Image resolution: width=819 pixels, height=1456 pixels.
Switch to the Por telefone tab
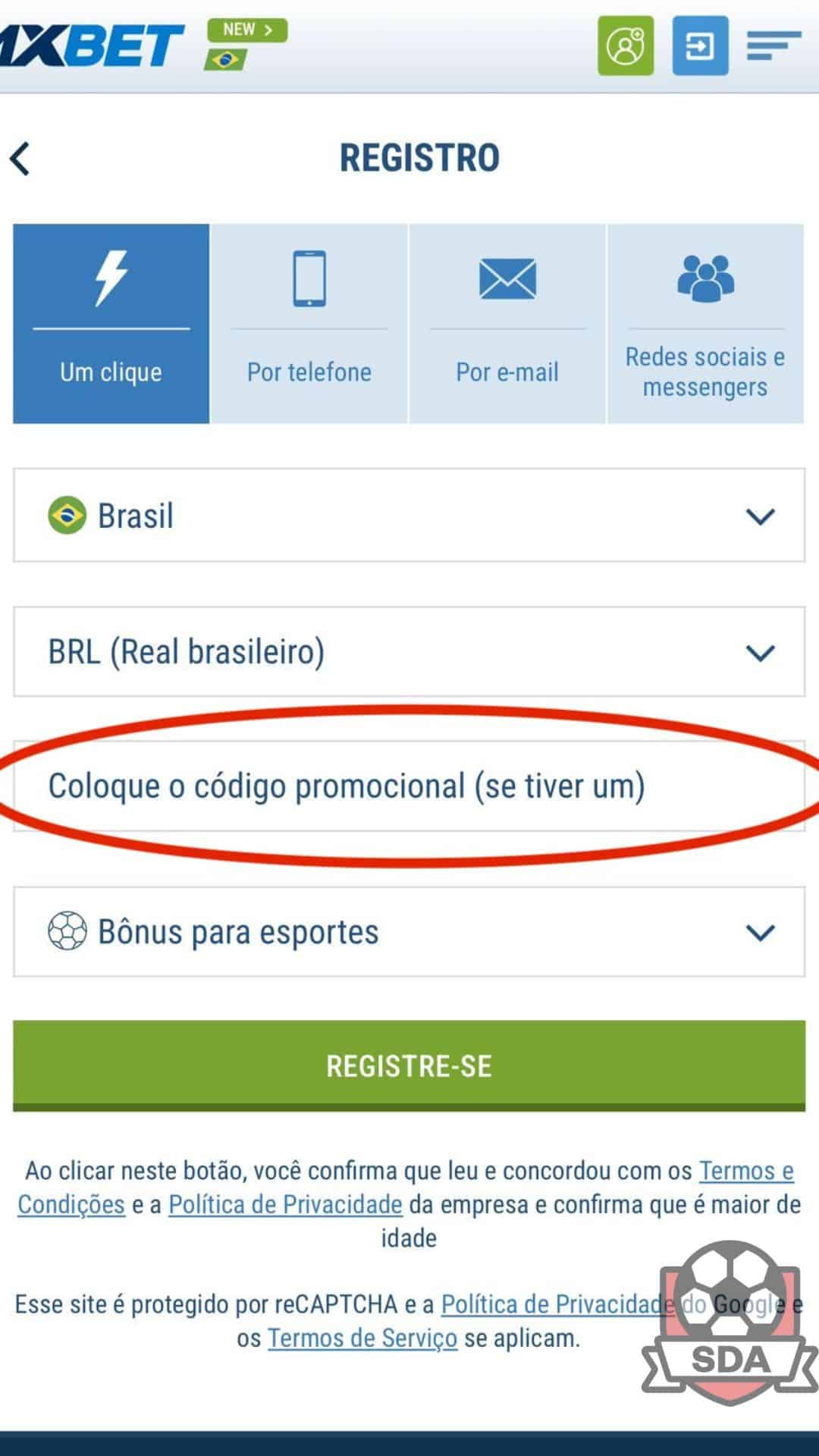point(309,324)
